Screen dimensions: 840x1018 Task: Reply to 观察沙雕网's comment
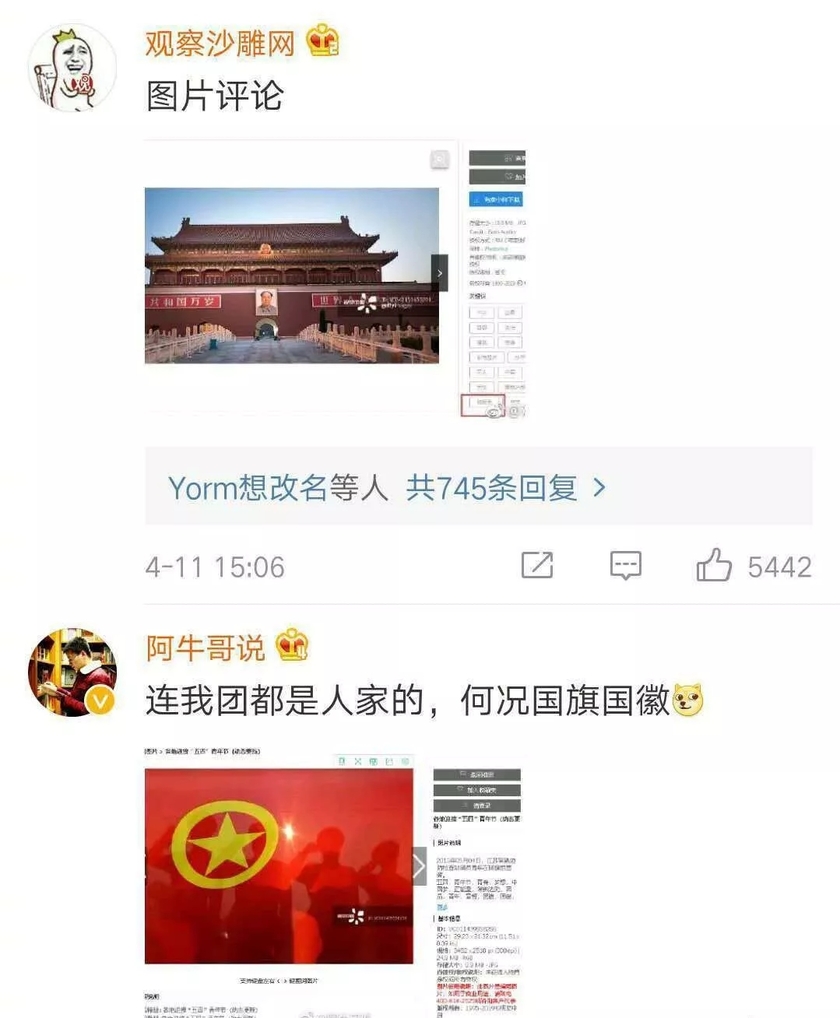tap(626, 566)
